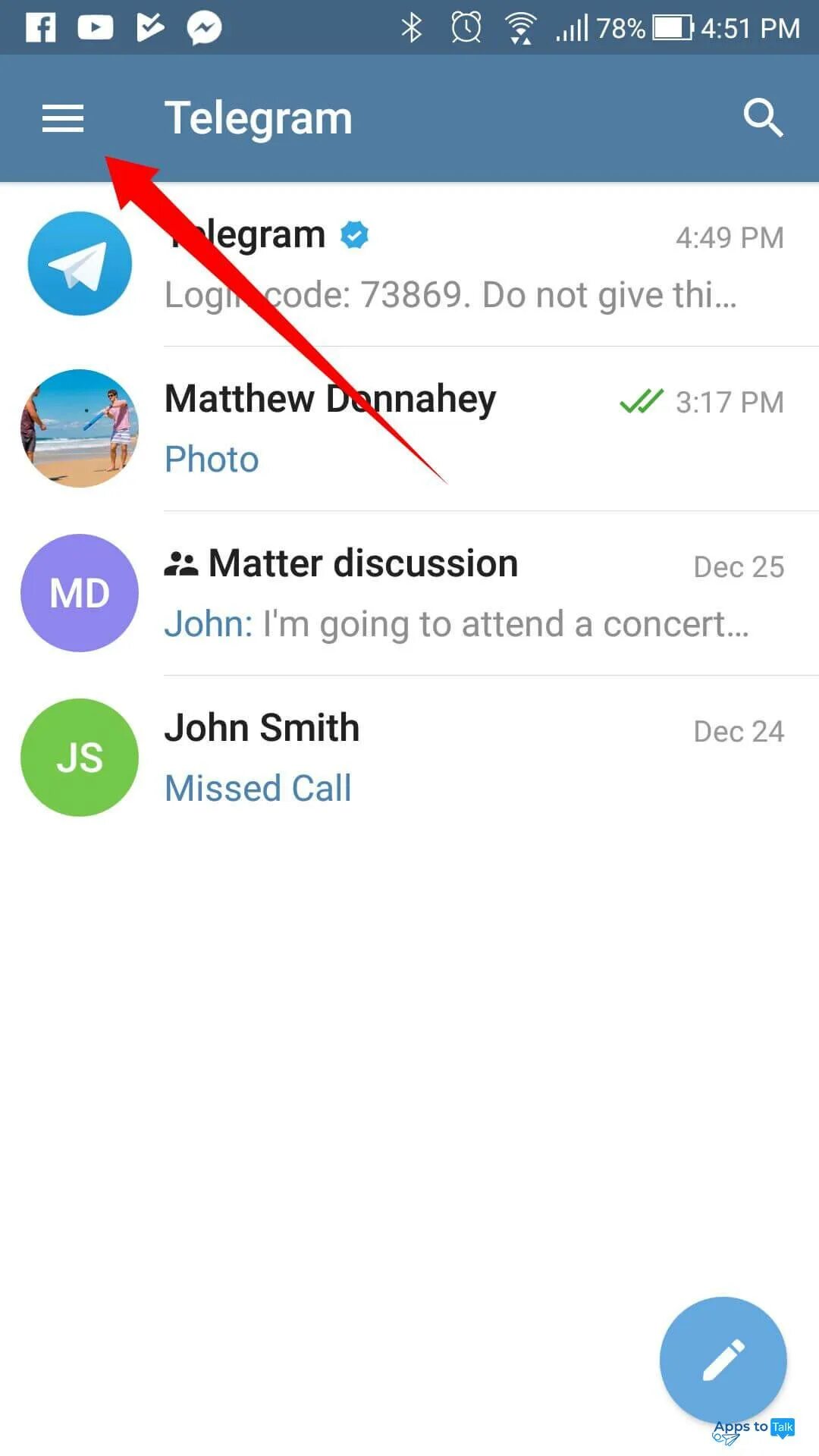The image size is (819, 1456).
Task: Open the Matter discussion group
Action: [455, 593]
